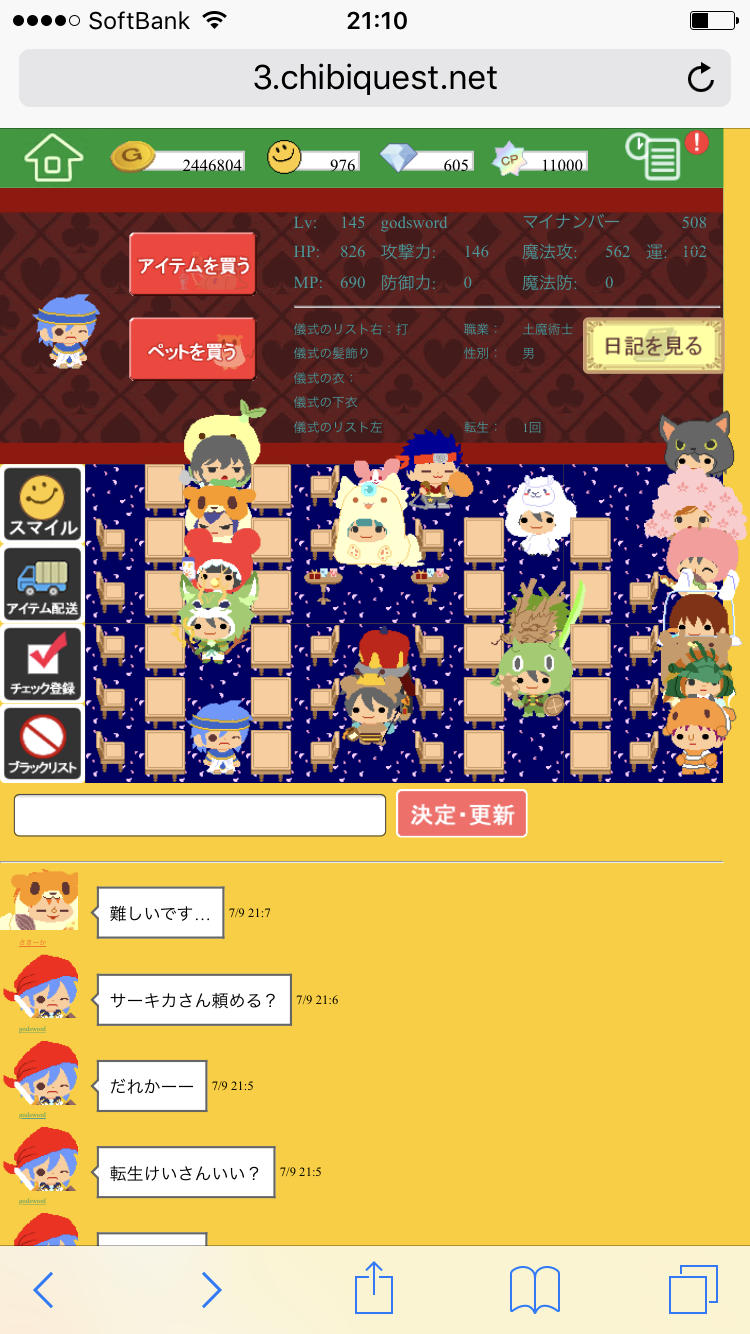Edit the 3.chibiquest.net address bar
750x1334 pixels.
[x=374, y=78]
